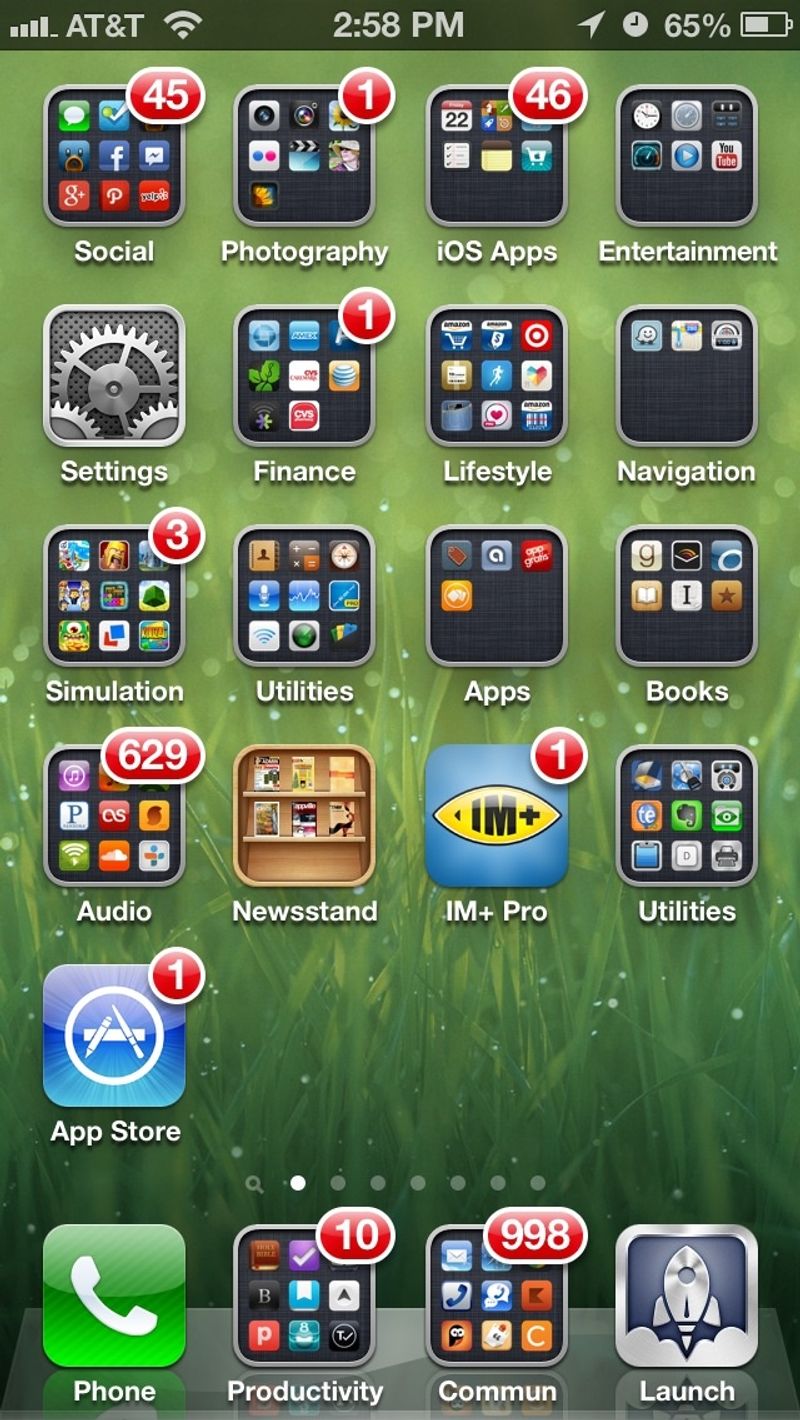Viewport: 800px width, 1420px height.
Task: Open the Audio folder
Action: (x=114, y=815)
